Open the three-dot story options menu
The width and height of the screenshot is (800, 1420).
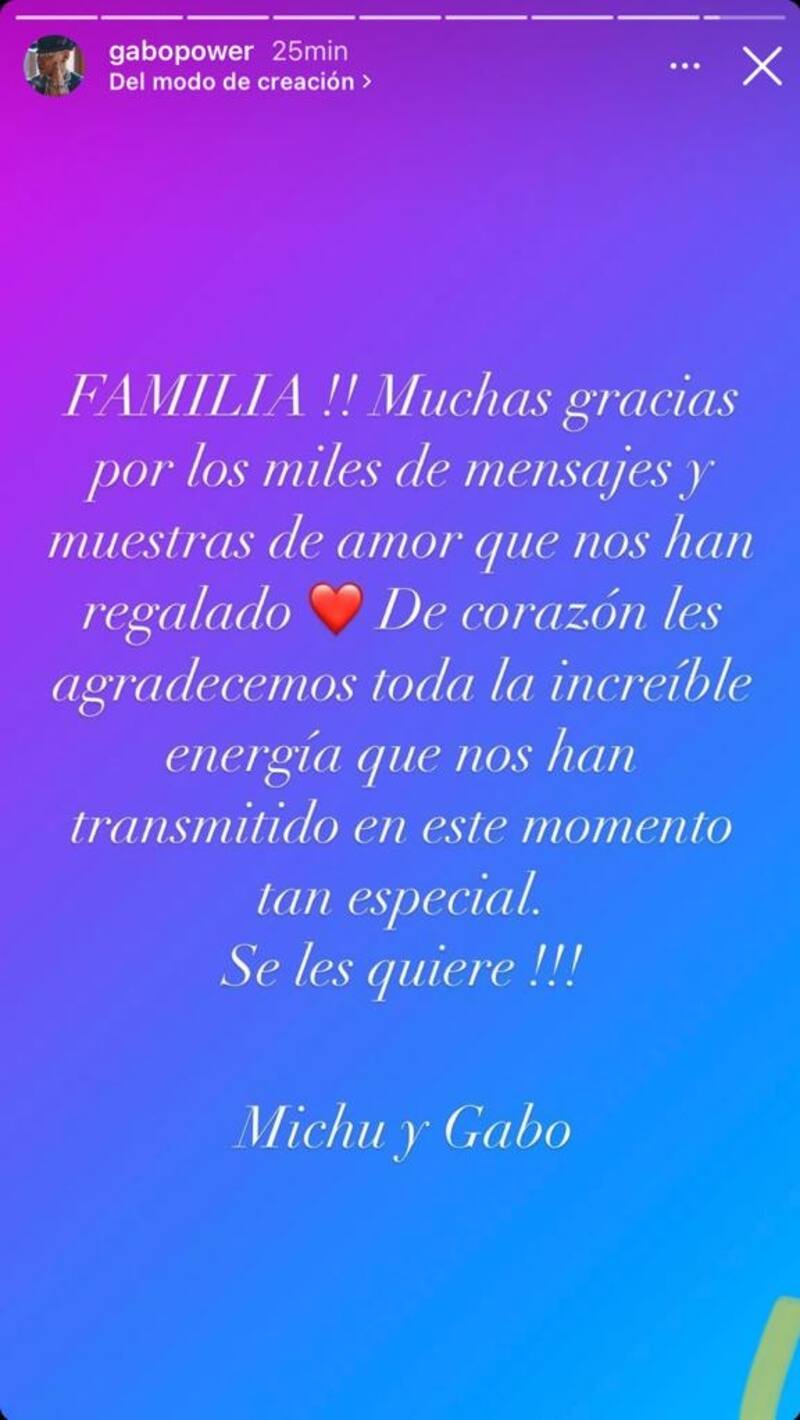pyautogui.click(x=685, y=66)
